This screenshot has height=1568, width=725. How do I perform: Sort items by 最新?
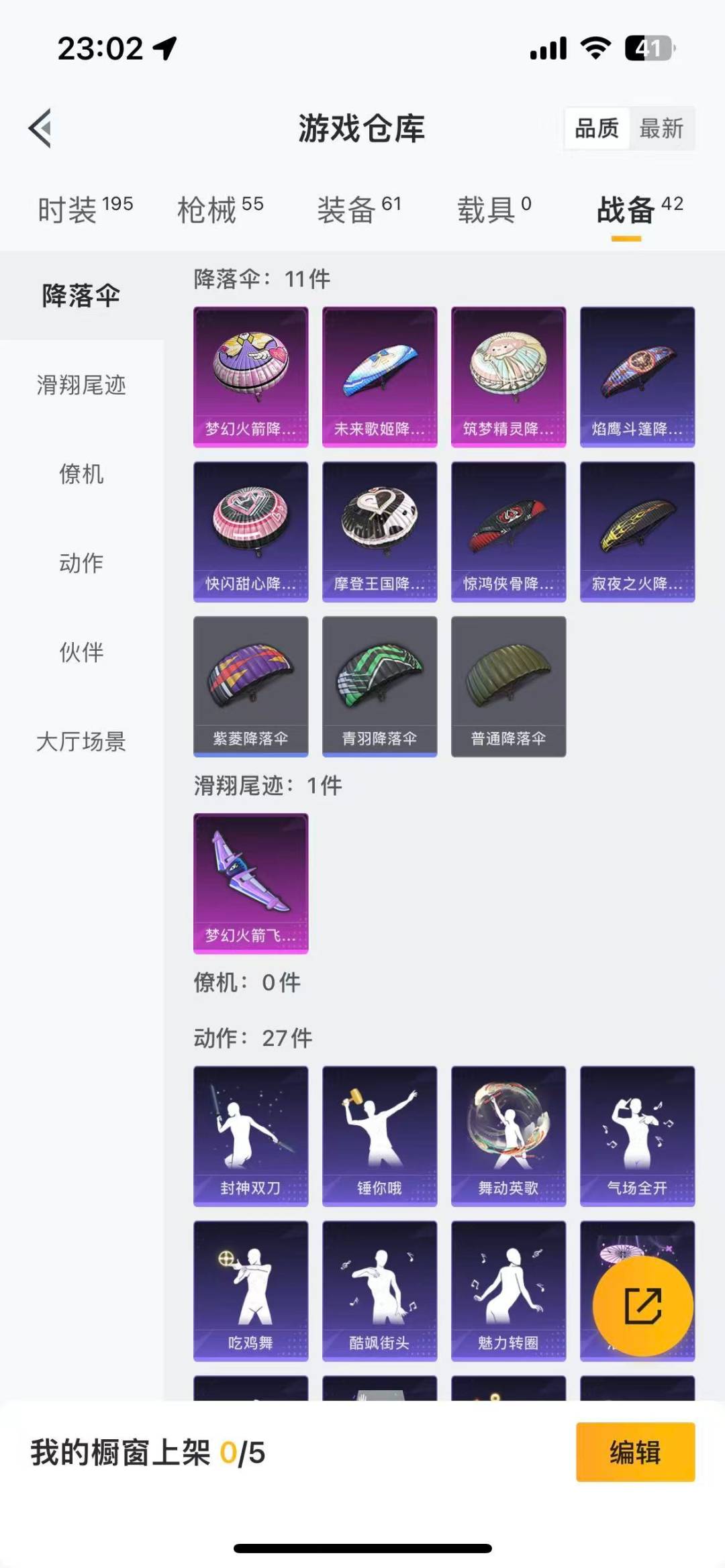(661, 127)
